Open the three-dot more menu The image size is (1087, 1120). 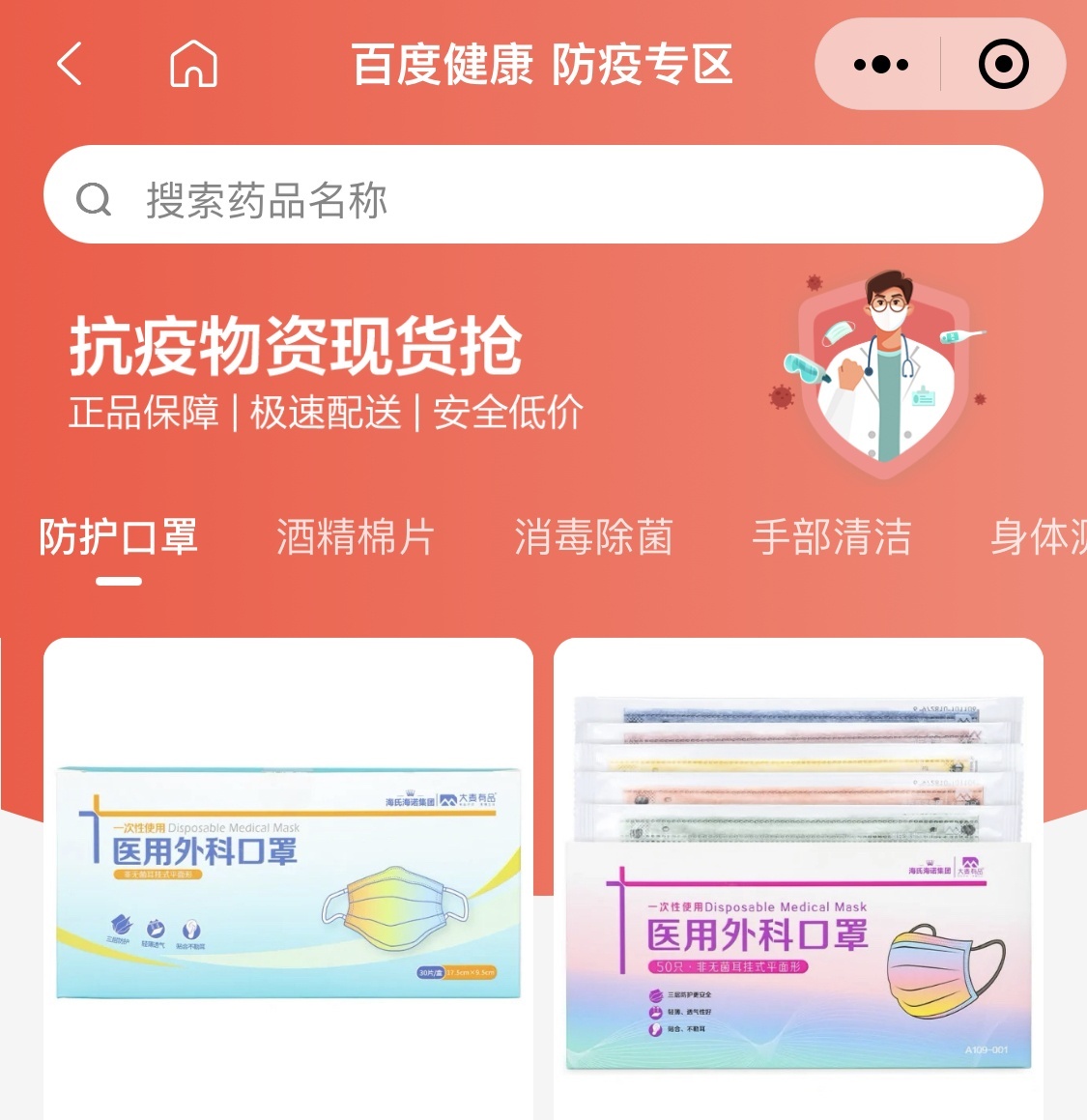click(x=880, y=65)
